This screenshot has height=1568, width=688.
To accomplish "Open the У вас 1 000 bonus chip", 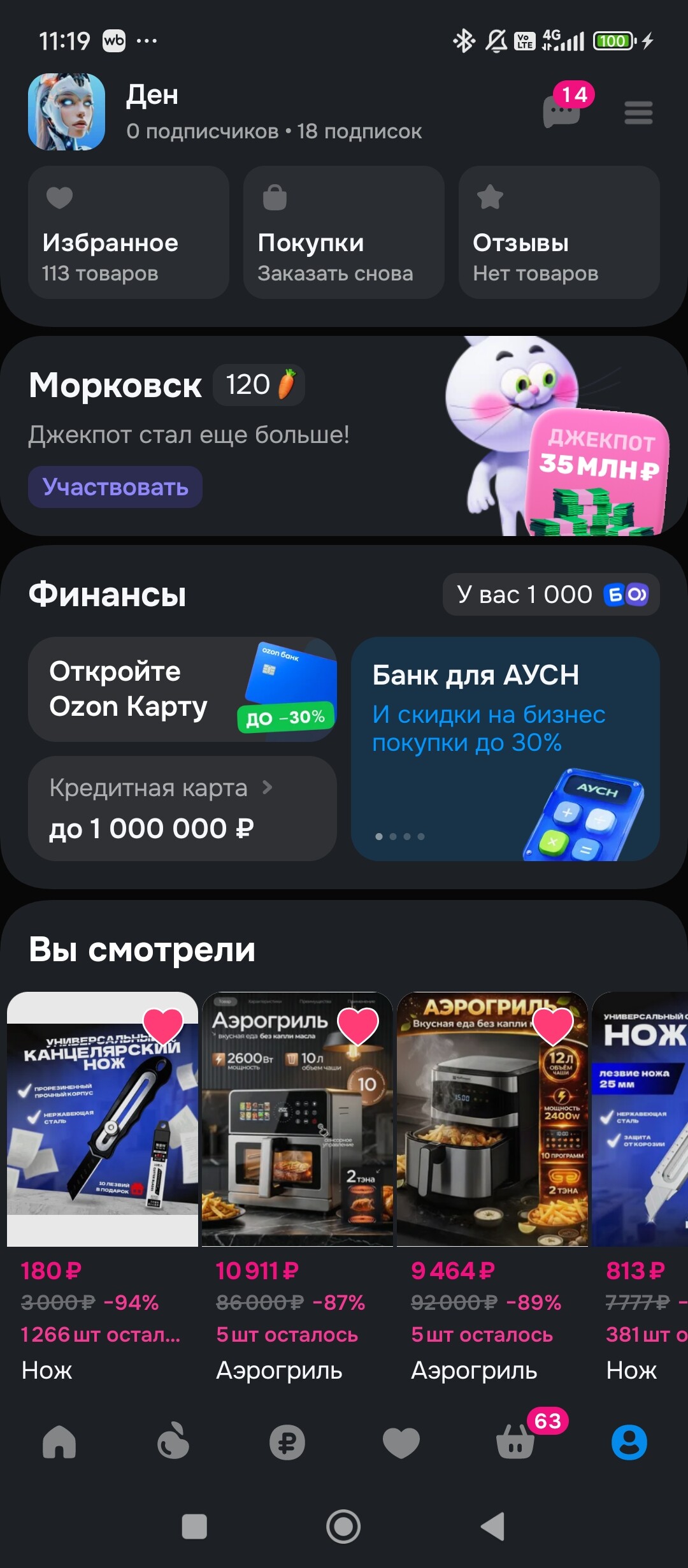I will coord(550,595).
